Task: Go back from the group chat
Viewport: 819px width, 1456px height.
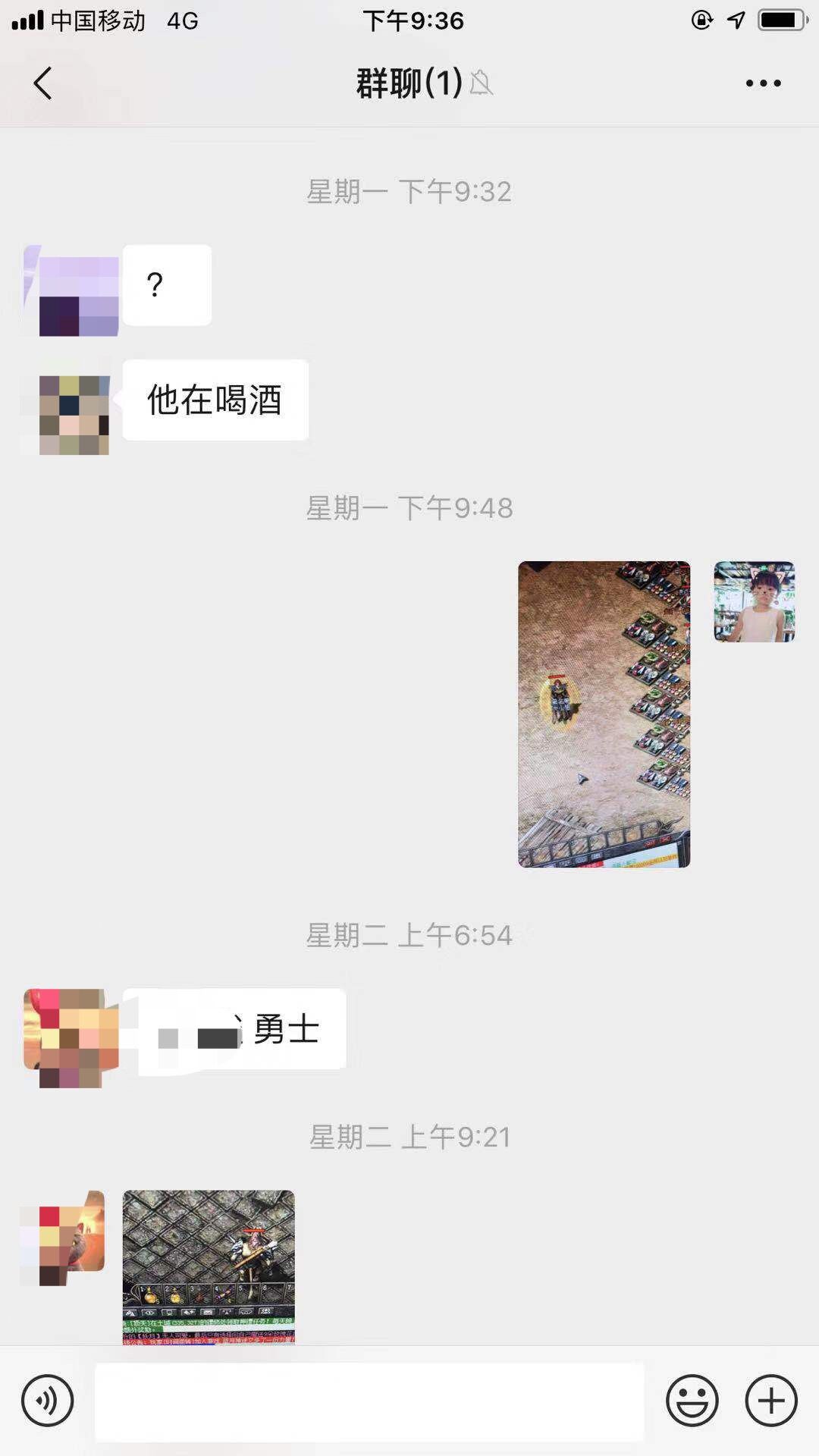Action: (43, 83)
